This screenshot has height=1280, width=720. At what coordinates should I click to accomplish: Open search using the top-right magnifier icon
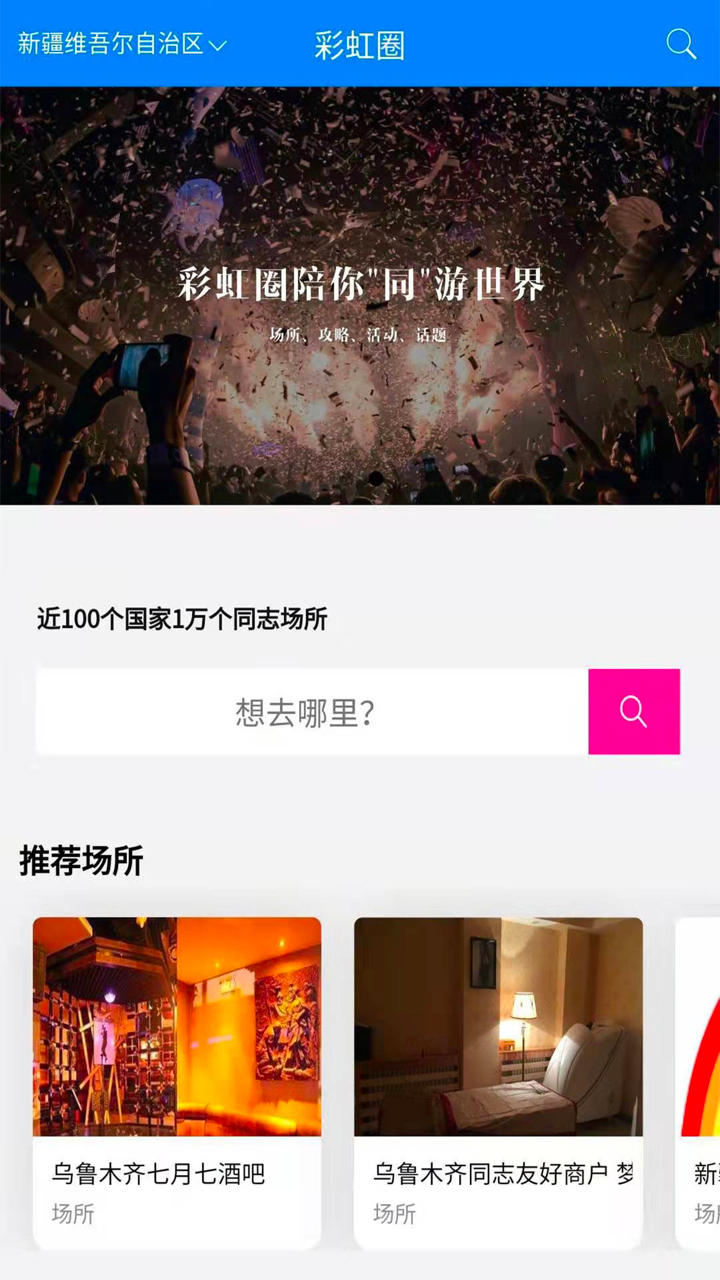pyautogui.click(x=681, y=44)
